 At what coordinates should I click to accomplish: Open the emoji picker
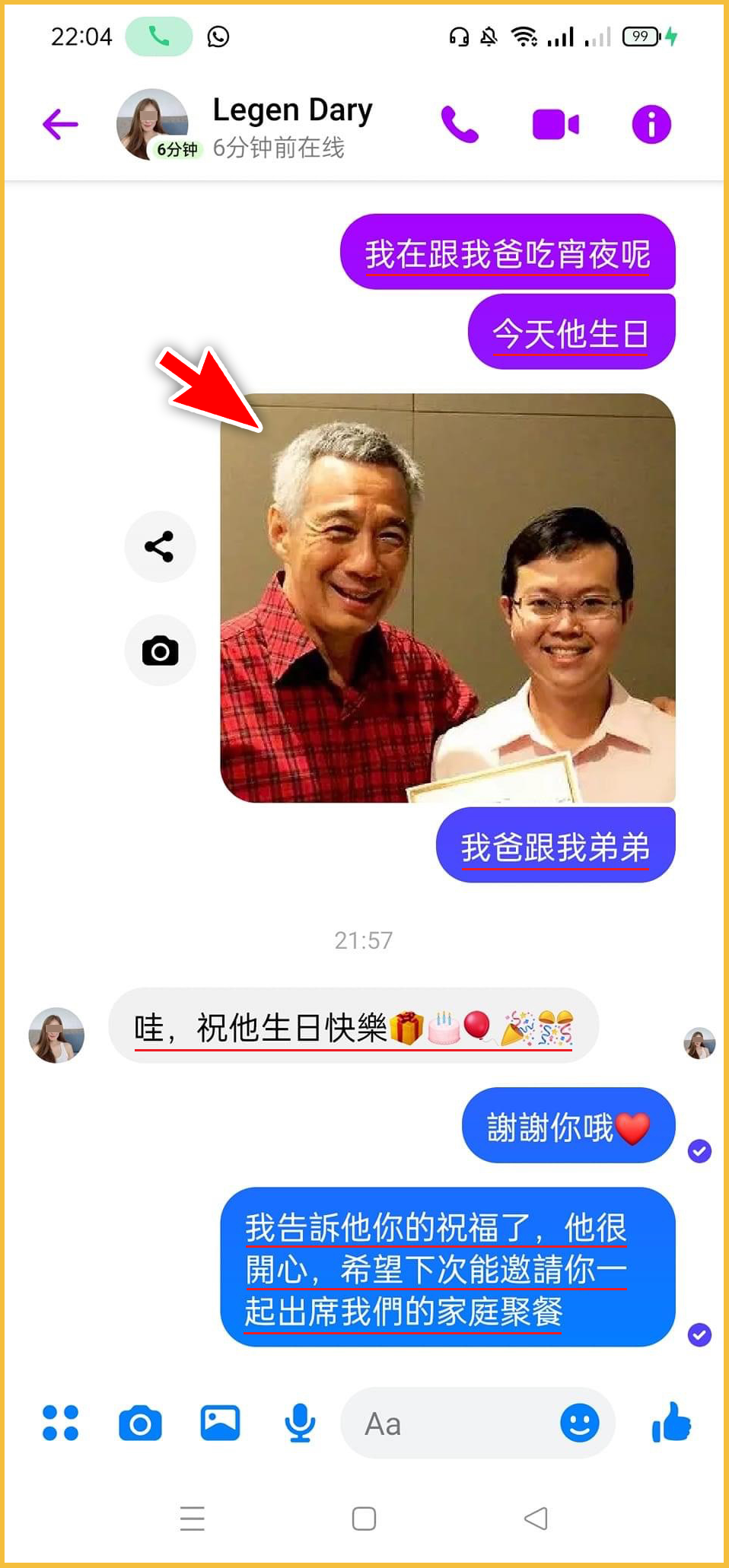click(579, 1423)
